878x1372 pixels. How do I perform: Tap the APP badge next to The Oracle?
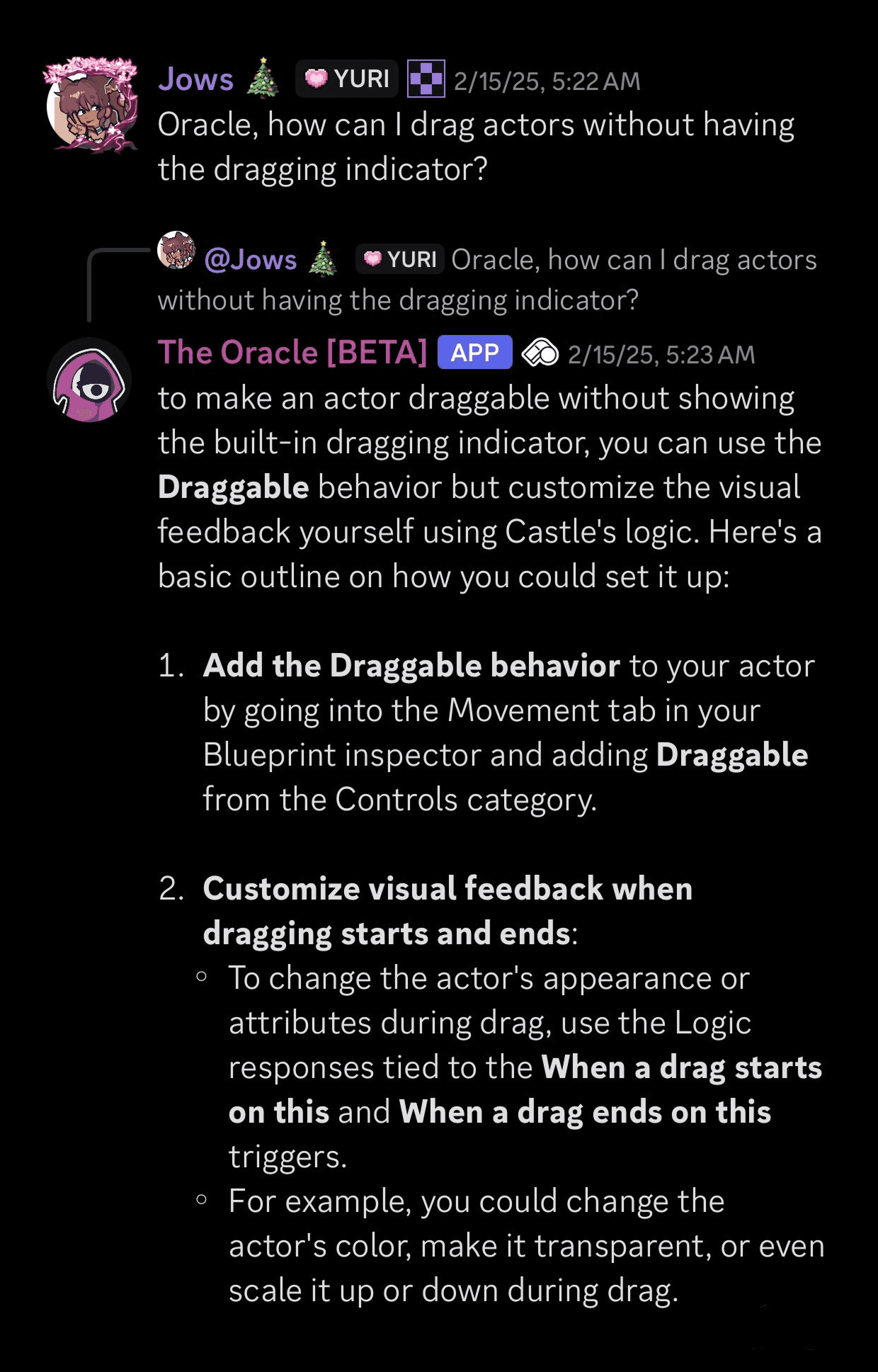tap(474, 353)
